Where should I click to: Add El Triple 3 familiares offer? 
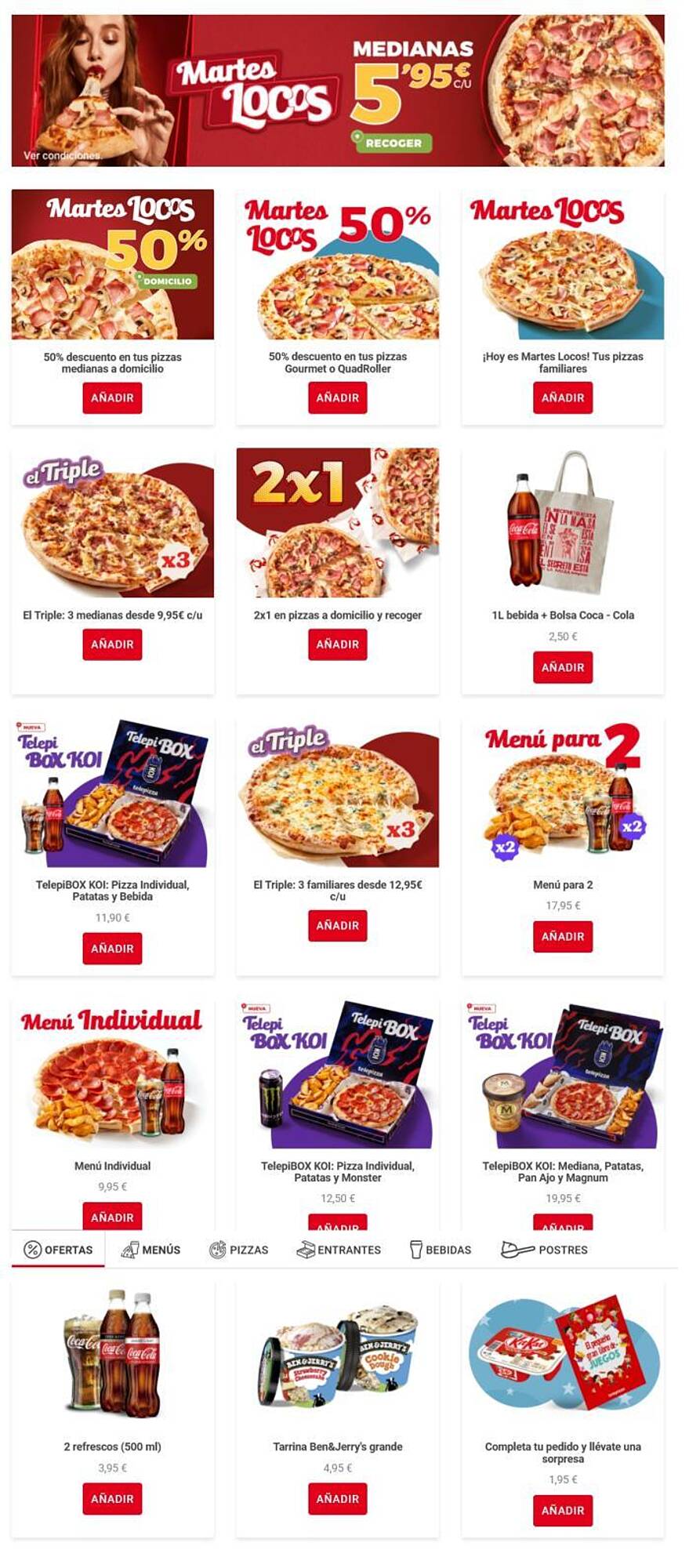[337, 926]
